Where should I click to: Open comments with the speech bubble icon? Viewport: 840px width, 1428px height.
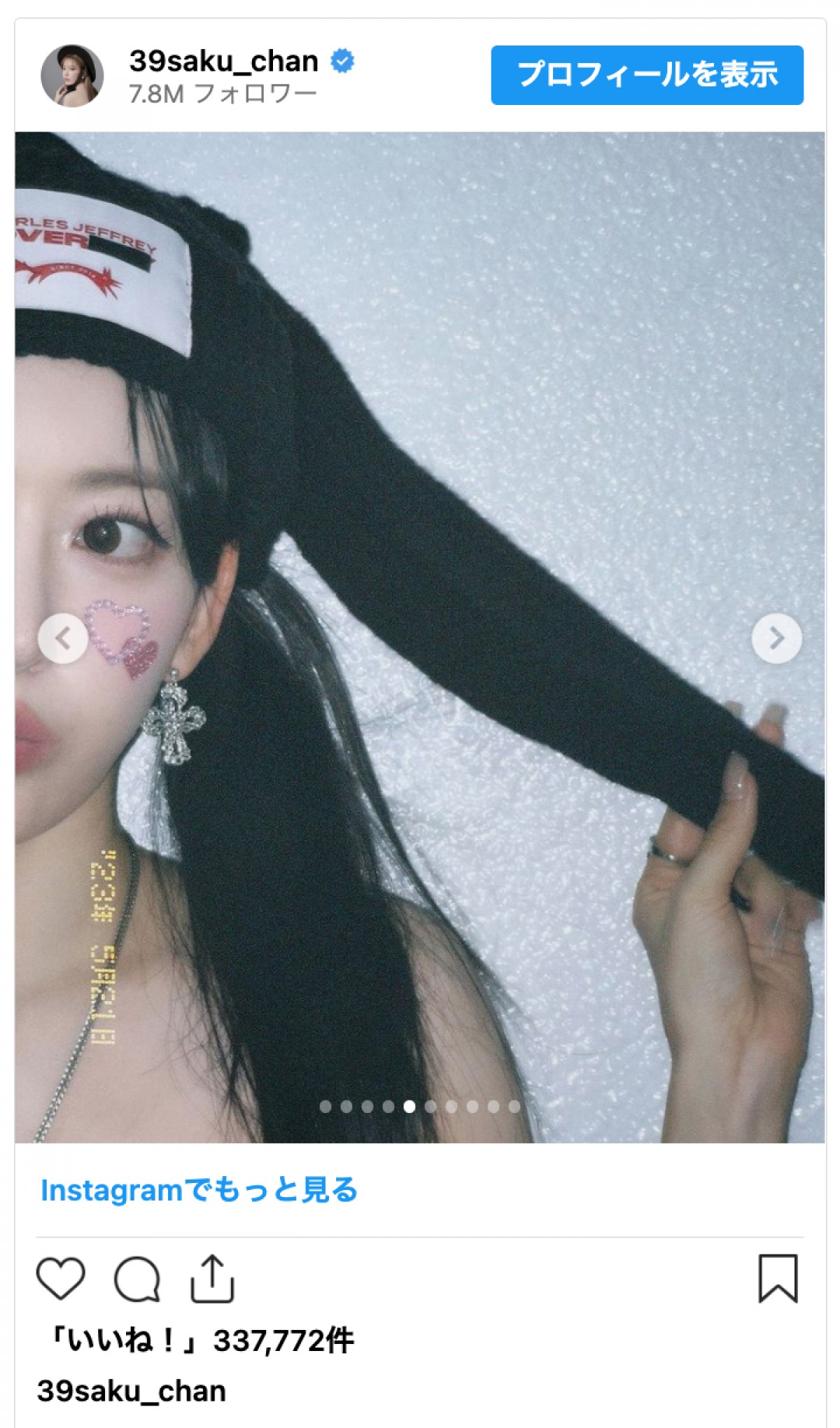137,1278
